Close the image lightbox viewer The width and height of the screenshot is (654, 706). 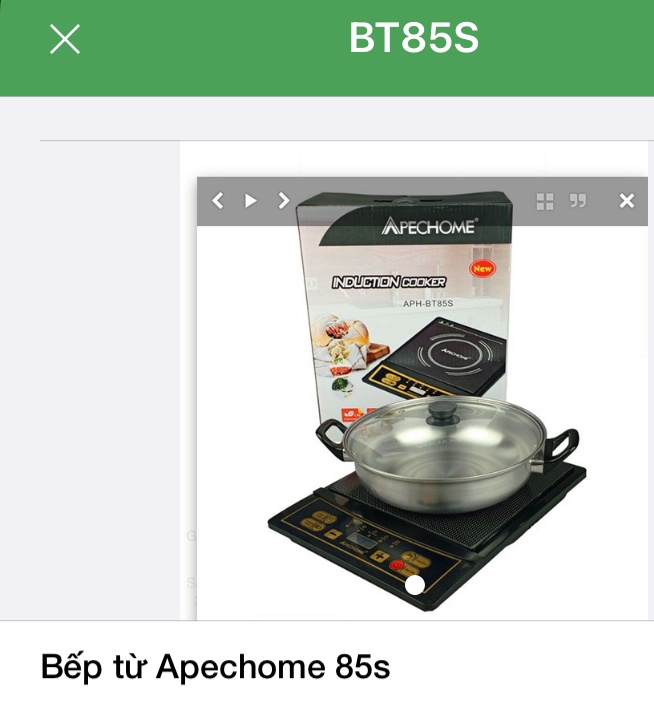(x=627, y=201)
